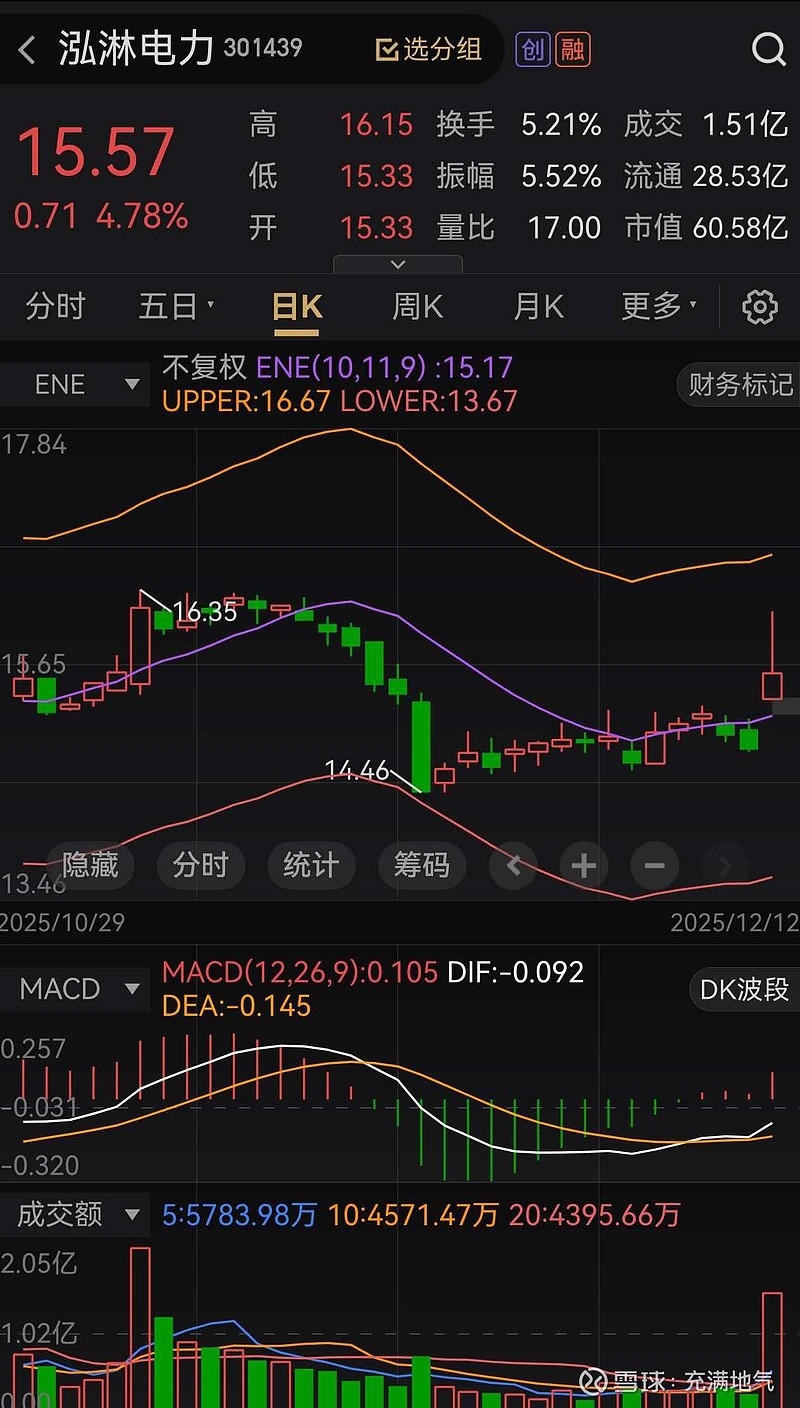Open the search magnifier icon
This screenshot has width=800, height=1408.
(x=768, y=48)
